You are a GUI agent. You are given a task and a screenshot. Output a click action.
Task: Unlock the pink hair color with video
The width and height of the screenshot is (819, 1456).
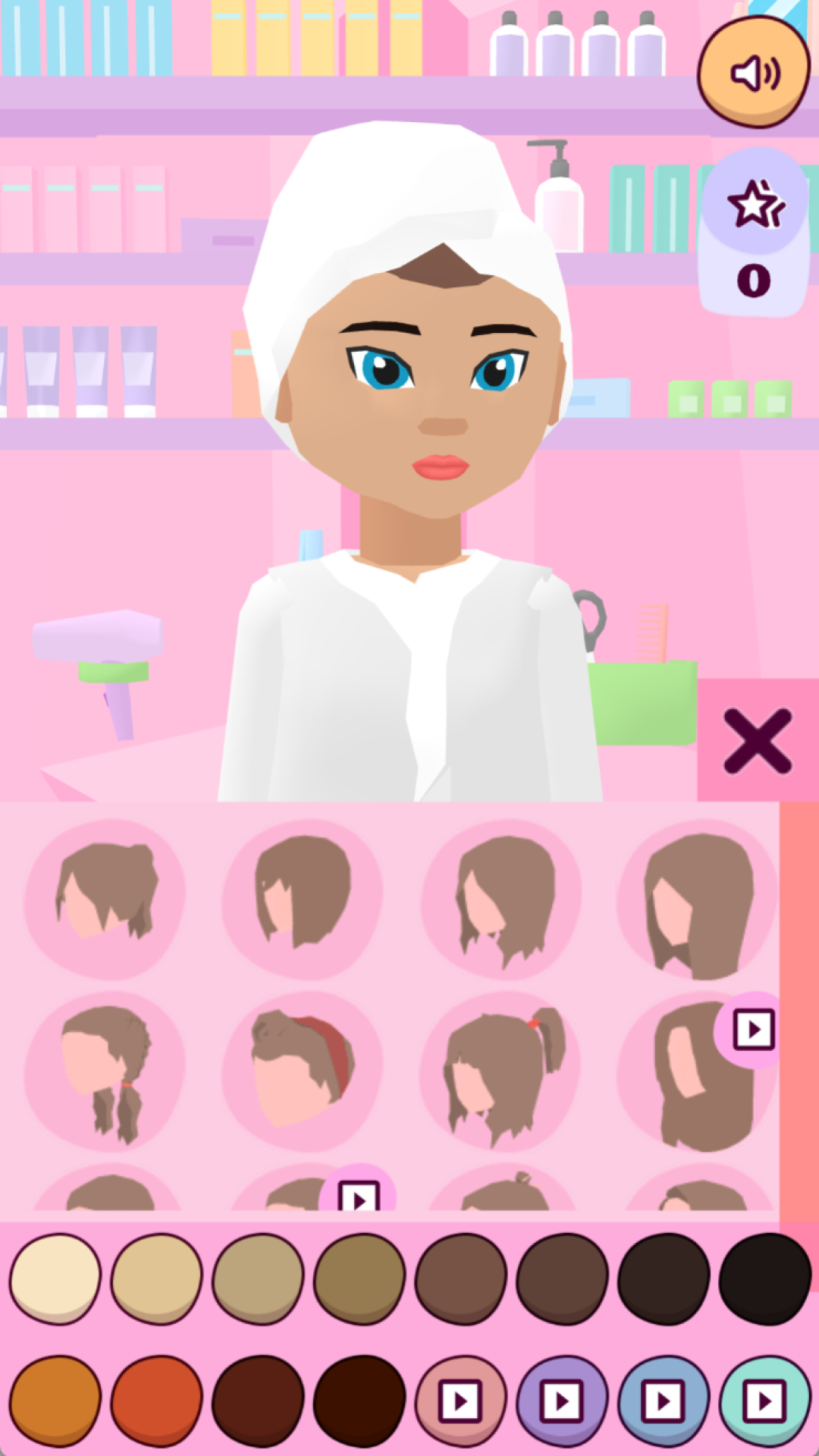[x=460, y=1401]
